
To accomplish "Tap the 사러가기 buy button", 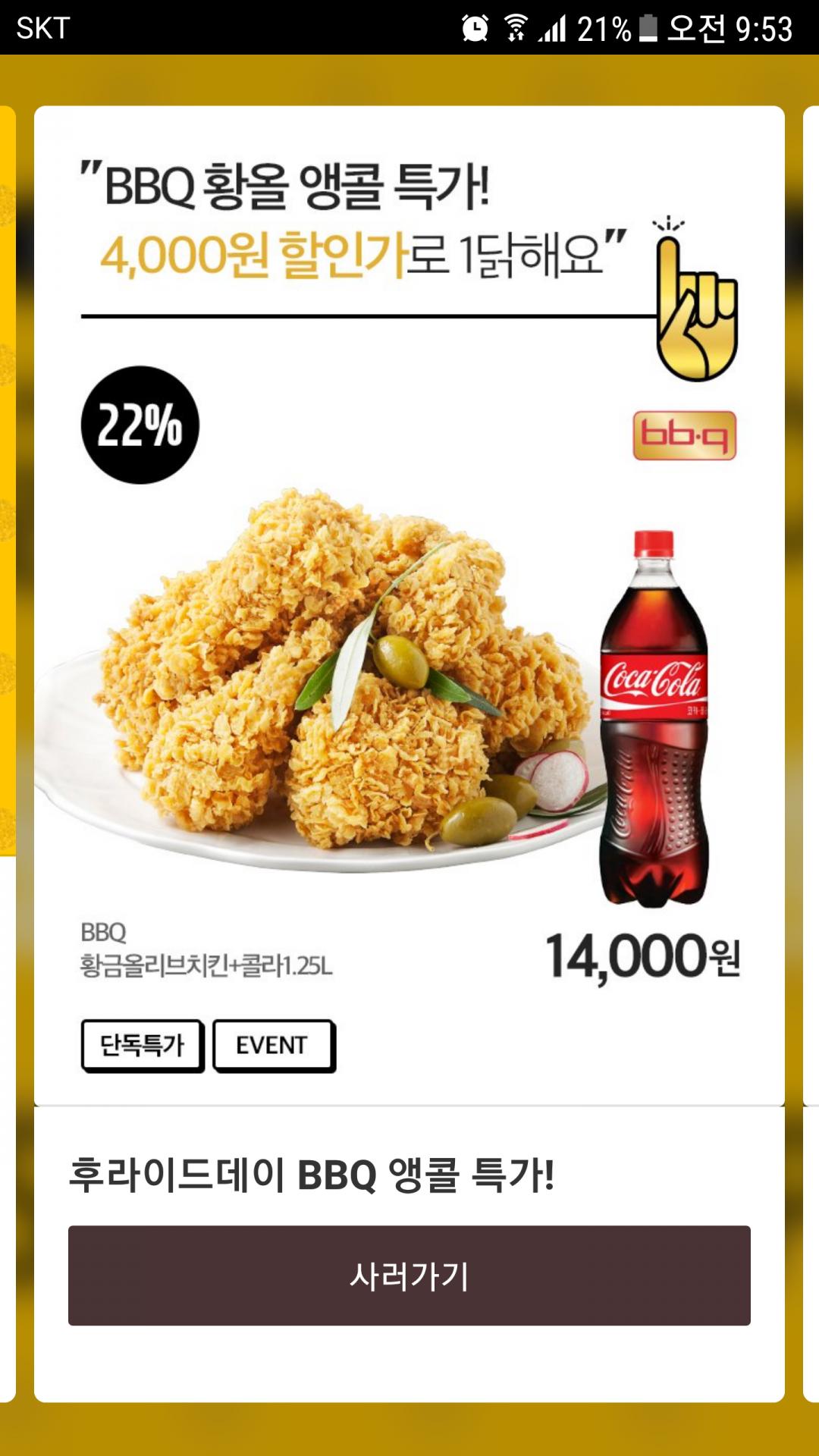I will pyautogui.click(x=409, y=1276).
